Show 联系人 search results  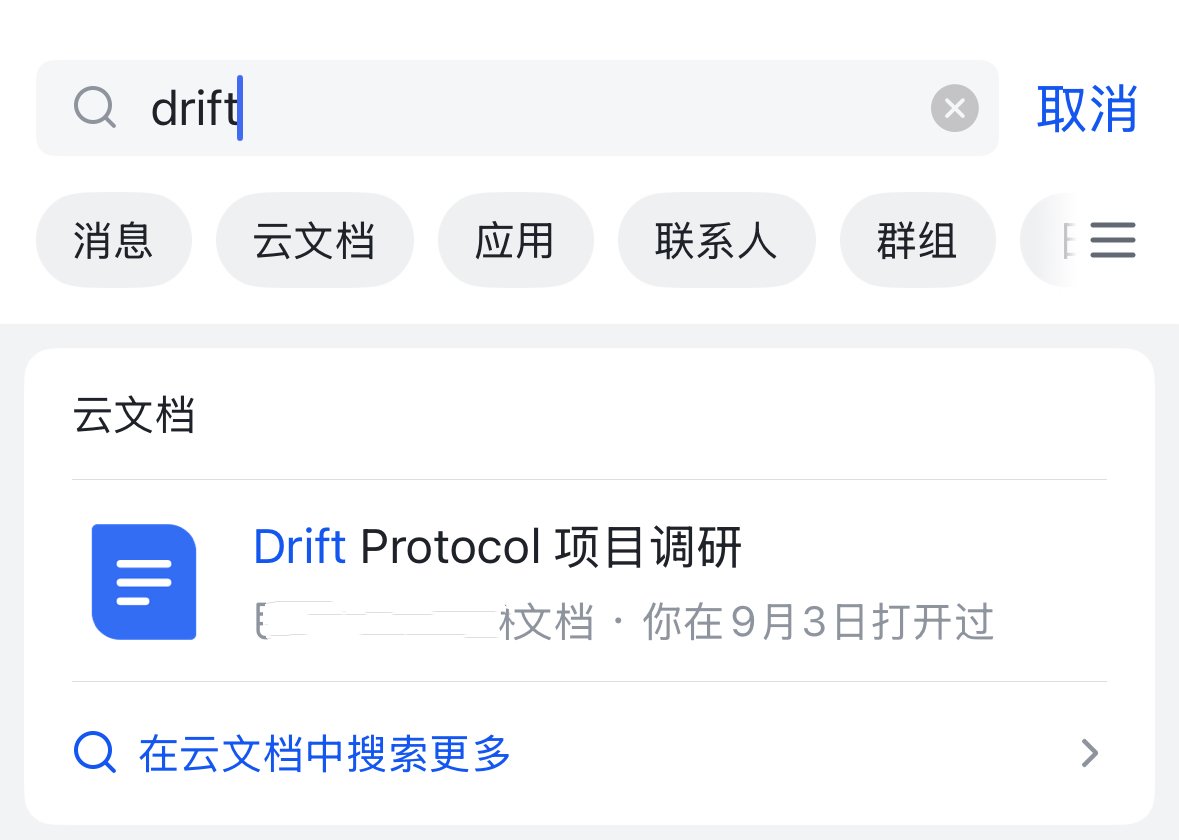pyautogui.click(x=716, y=241)
